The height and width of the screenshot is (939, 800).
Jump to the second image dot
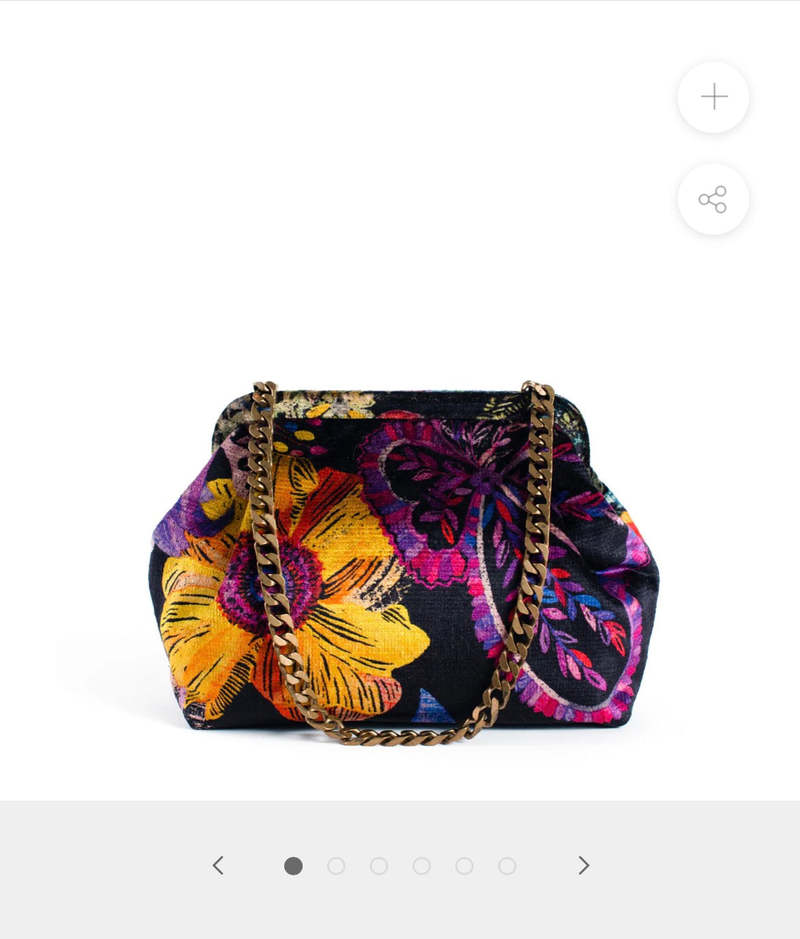(x=336, y=866)
